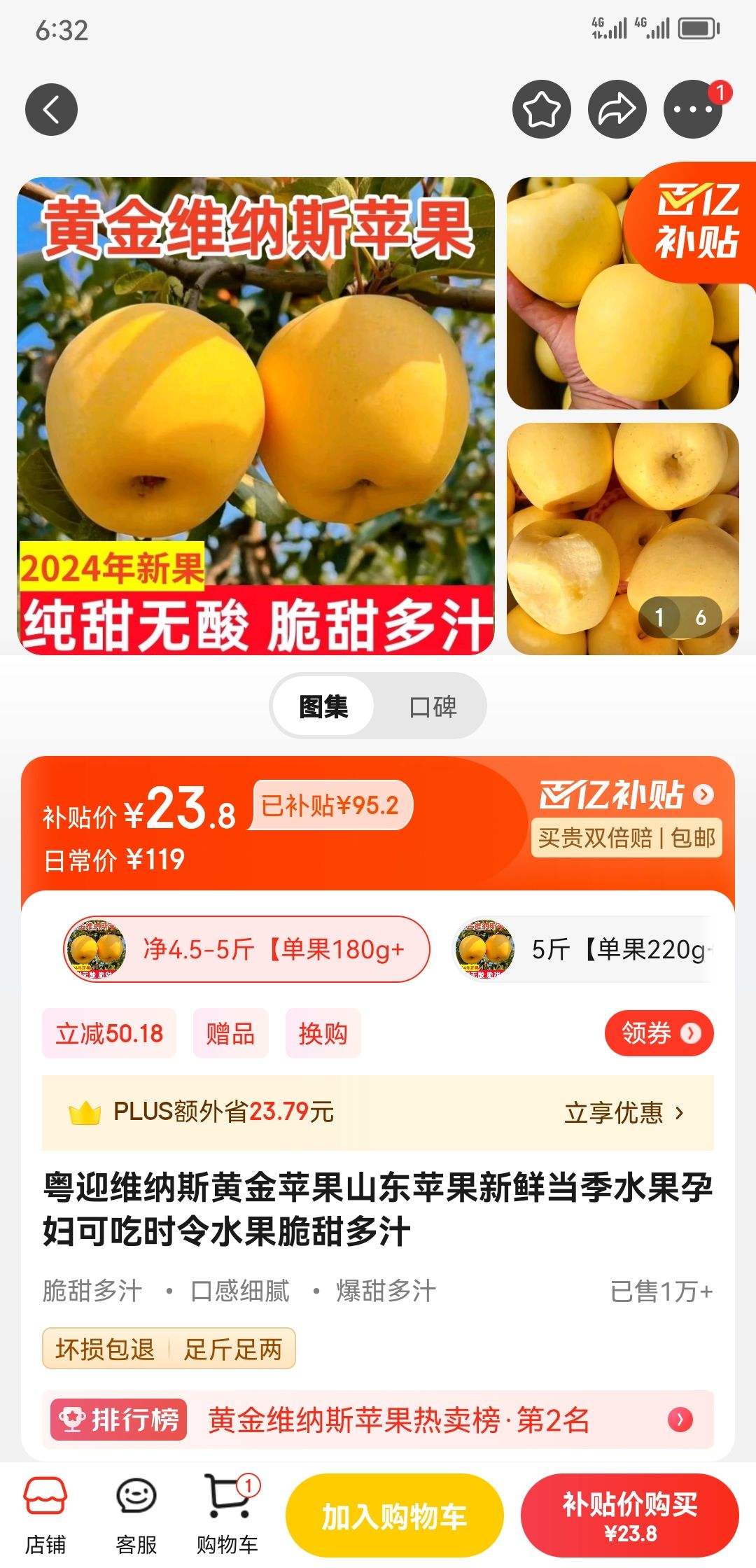Select the 图集 tab
Viewport: 756px width, 1568px height.
(x=323, y=706)
